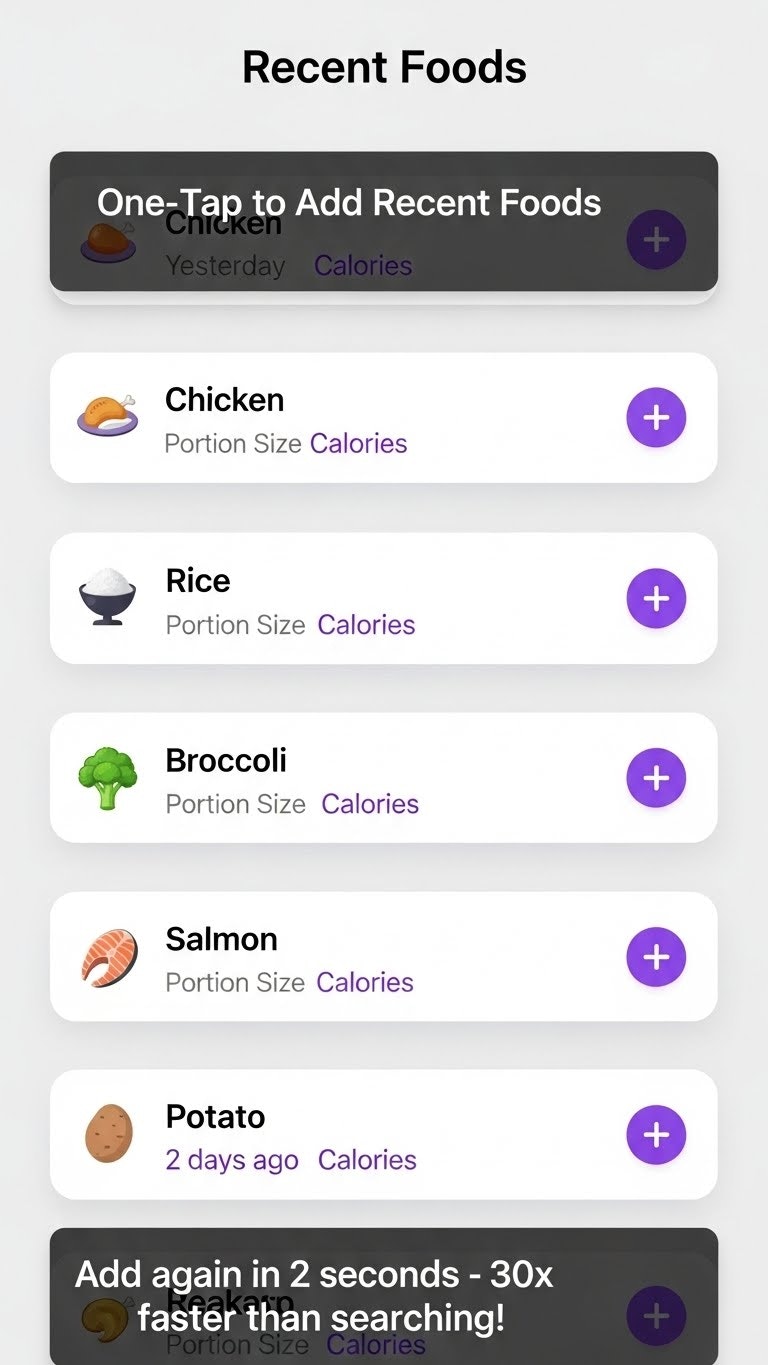Tap the food emoji in the bottom banner card
This screenshot has height=1365, width=768.
click(x=108, y=1315)
